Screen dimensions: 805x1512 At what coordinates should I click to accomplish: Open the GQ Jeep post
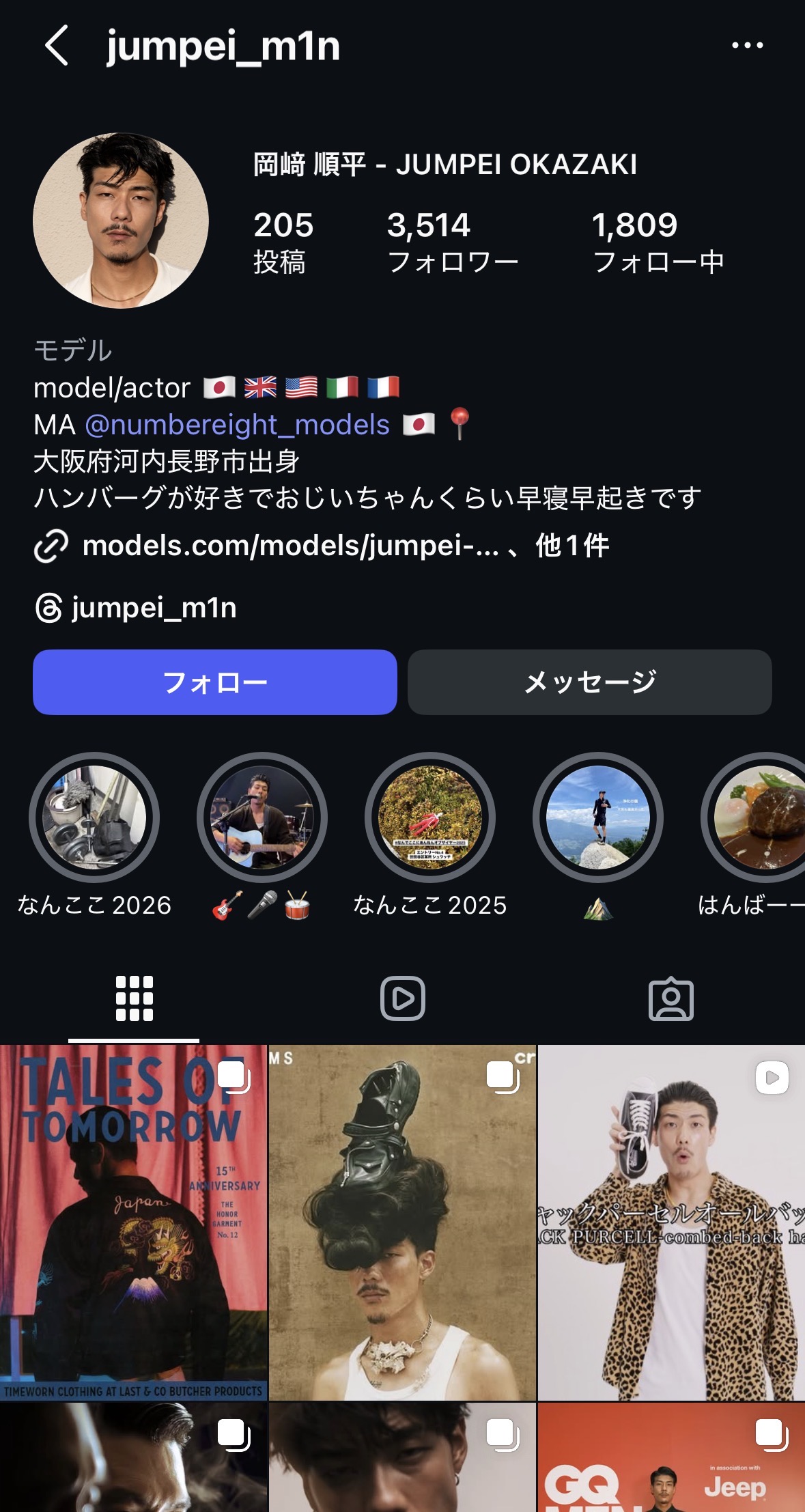click(671, 1458)
